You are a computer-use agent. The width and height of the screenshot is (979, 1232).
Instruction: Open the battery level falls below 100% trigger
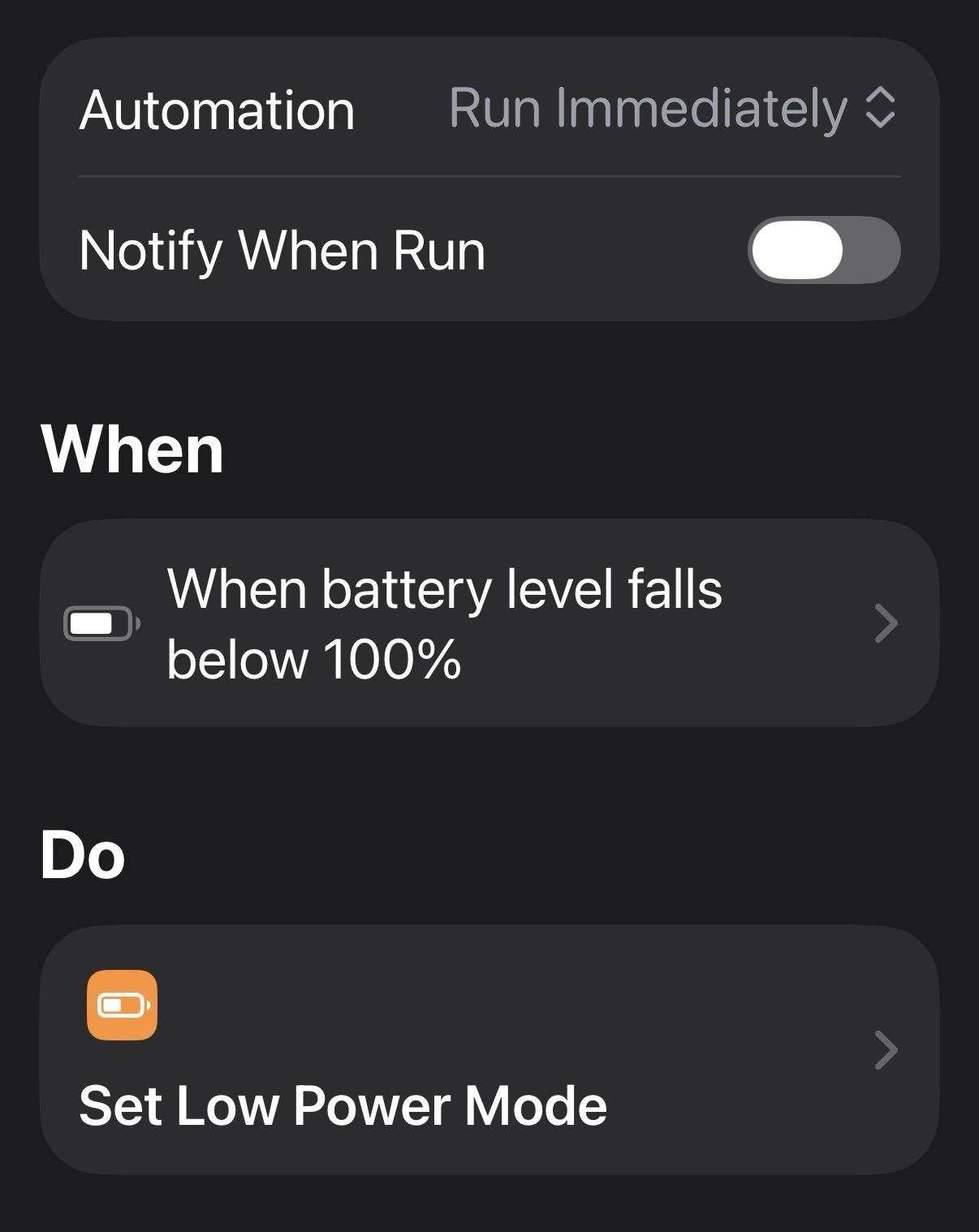pyautogui.click(x=489, y=623)
